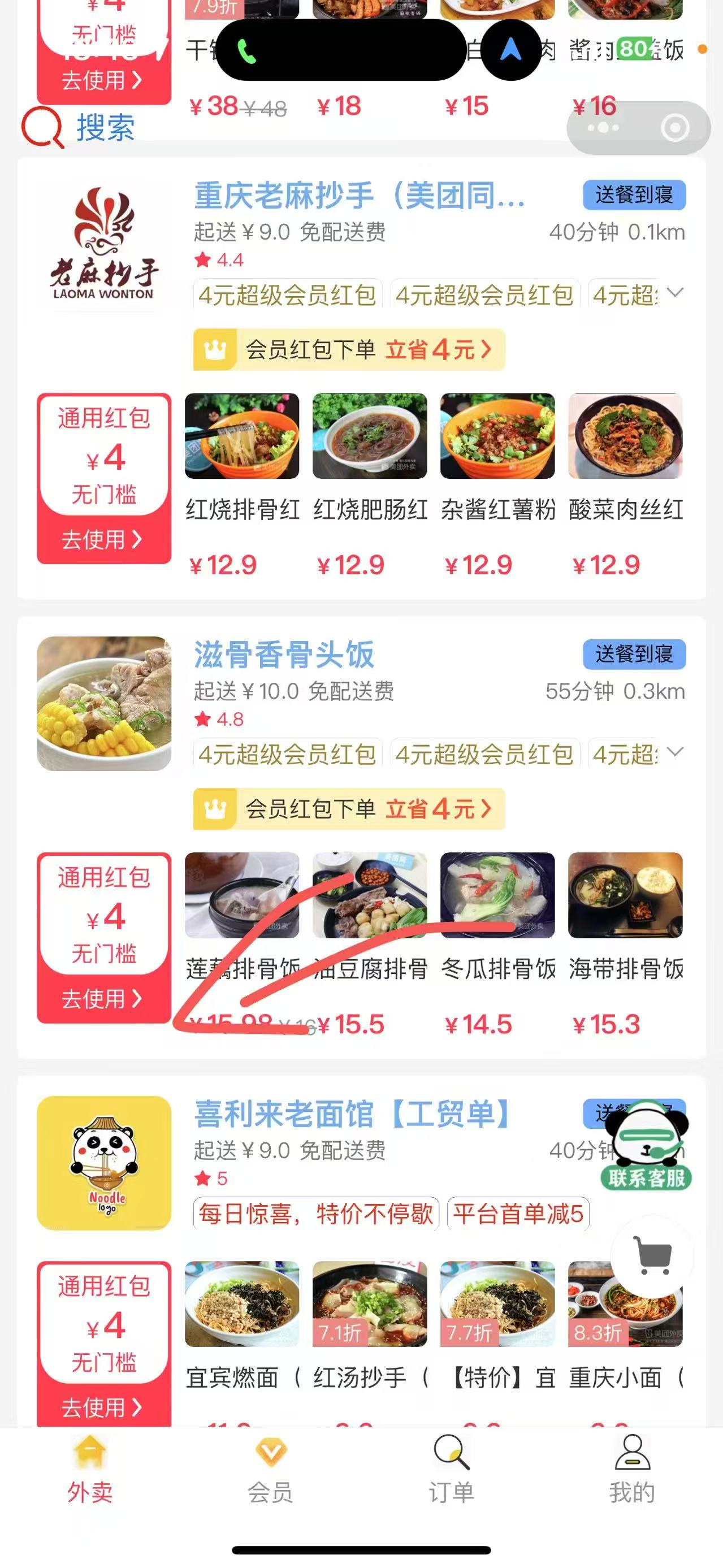
Task: View the 红烧排骨 dish for ¥12.9
Action: 242,436
